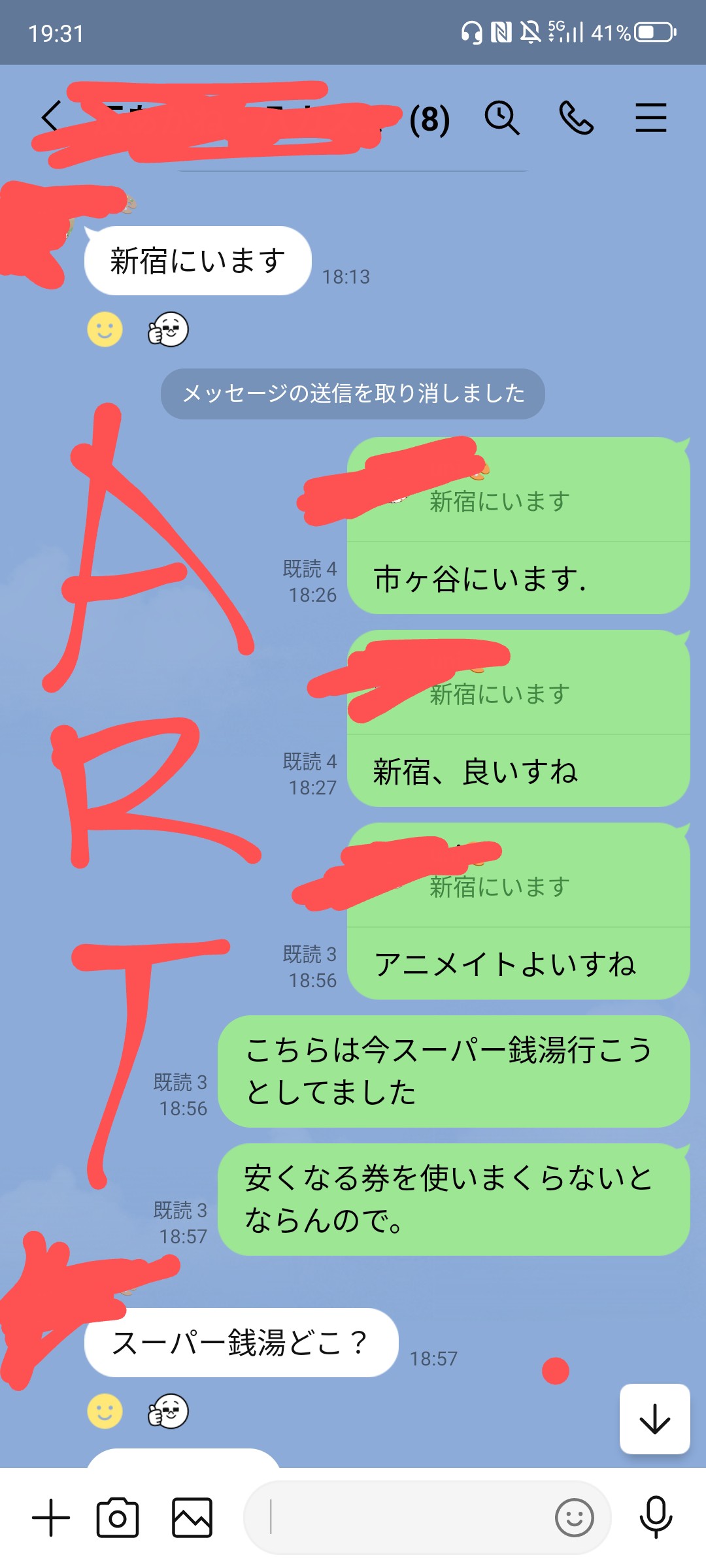View smiley reaction under 18:13 新宿にいます
Viewport: 706px width, 1568px height.
tap(105, 329)
